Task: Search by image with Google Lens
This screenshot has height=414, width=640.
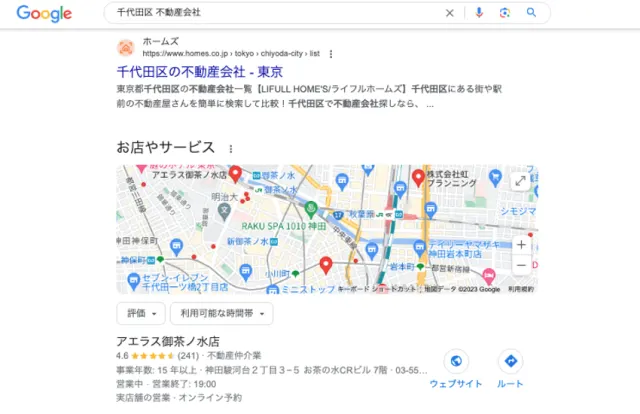Action: [x=505, y=13]
